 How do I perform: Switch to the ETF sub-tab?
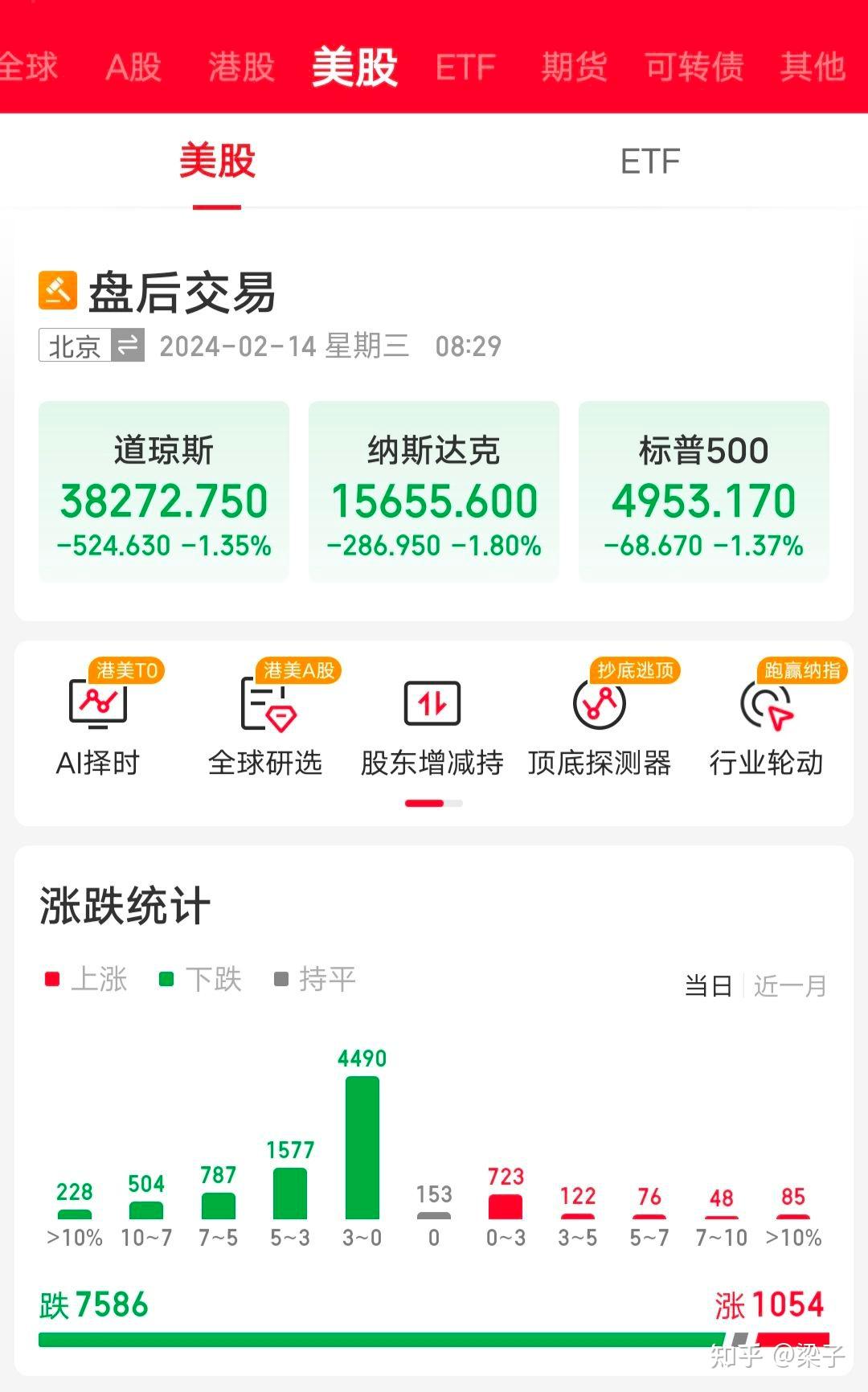click(x=650, y=162)
